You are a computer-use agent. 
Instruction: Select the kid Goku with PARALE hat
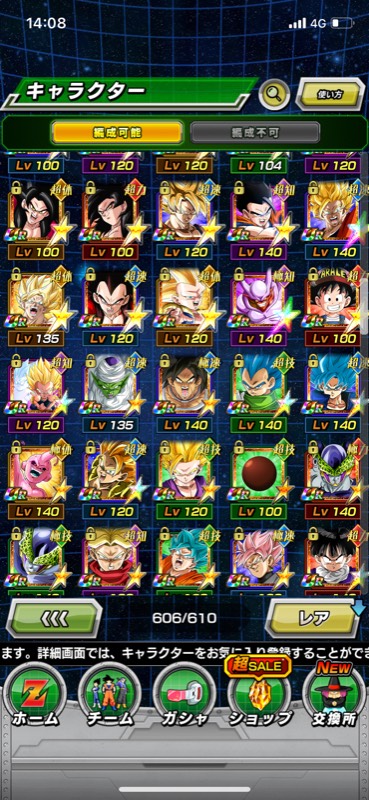coord(334,307)
